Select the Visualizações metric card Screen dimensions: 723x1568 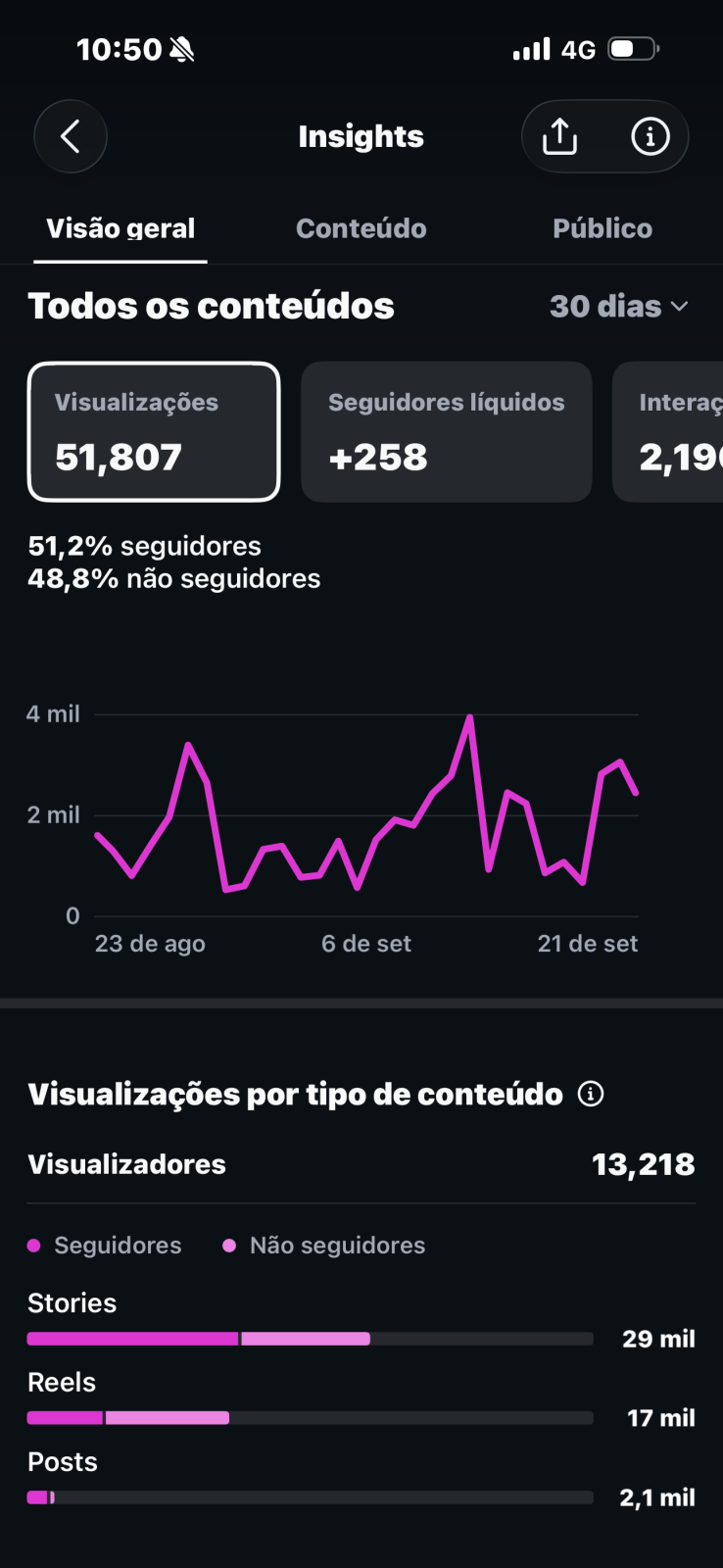154,431
